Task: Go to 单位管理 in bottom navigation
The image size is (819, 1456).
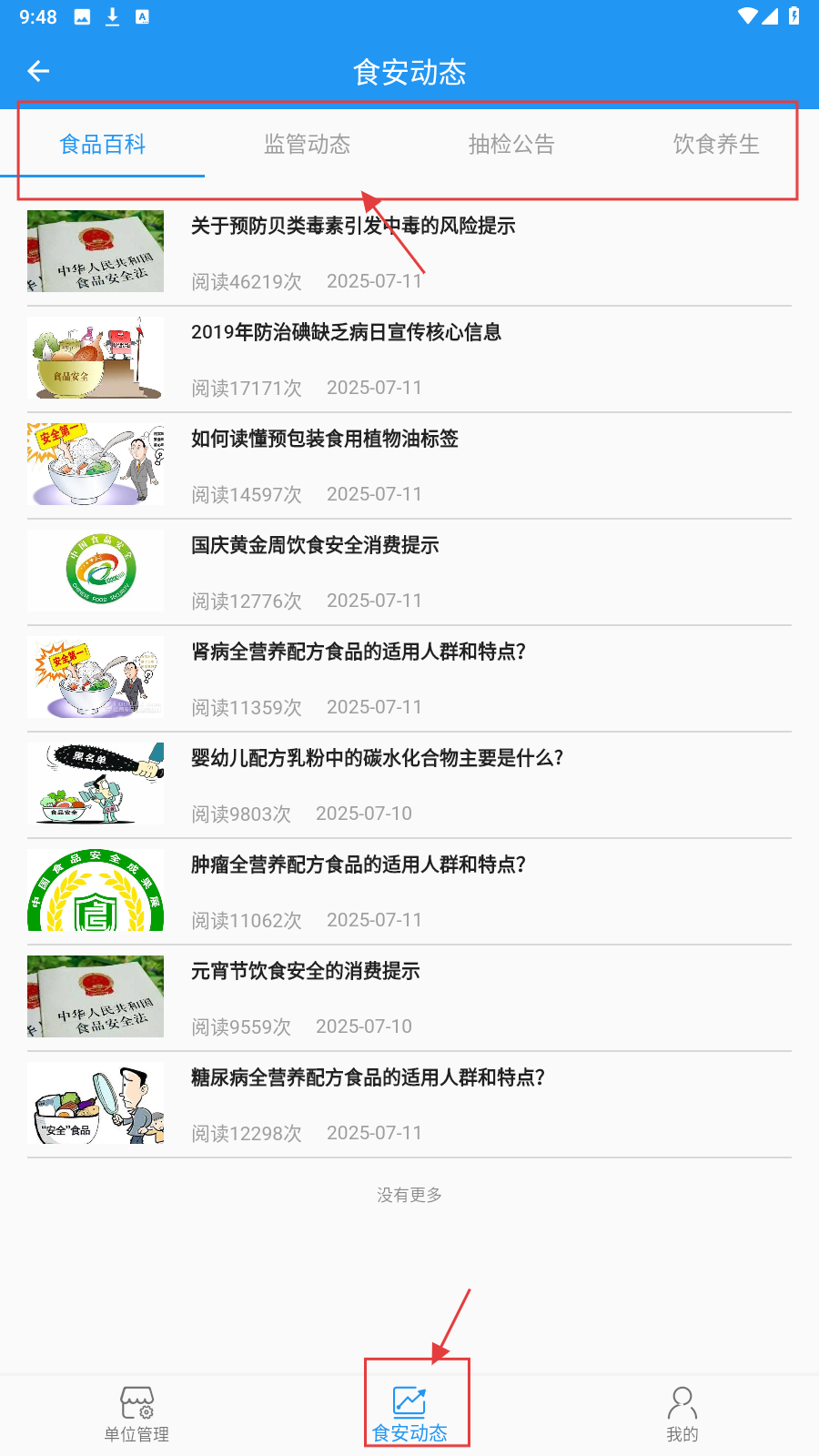Action: point(136,1414)
